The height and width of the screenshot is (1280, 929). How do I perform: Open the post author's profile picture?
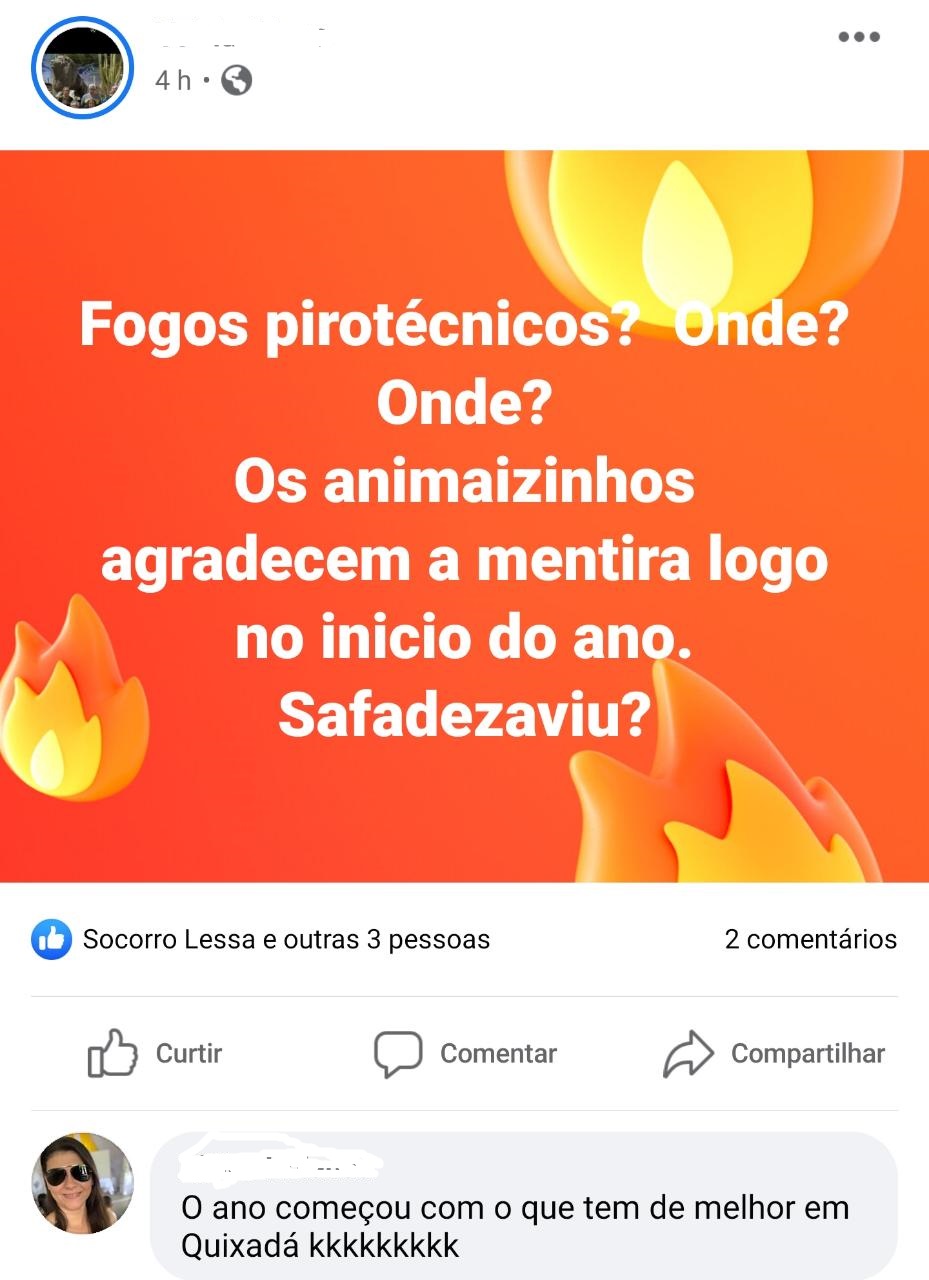[x=82, y=68]
